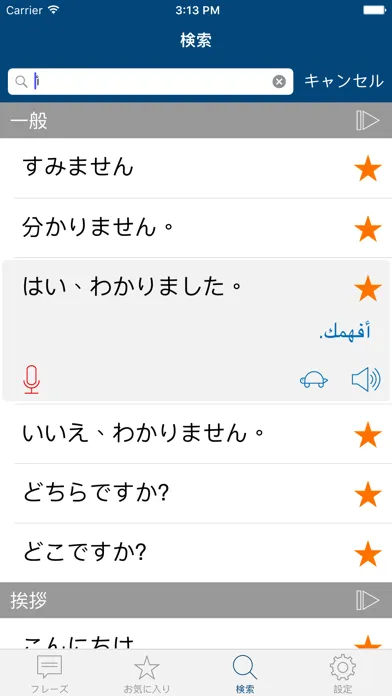This screenshot has height=696, width=392.
Task: Switch to the お気に入り tab
Action: pyautogui.click(x=147, y=673)
